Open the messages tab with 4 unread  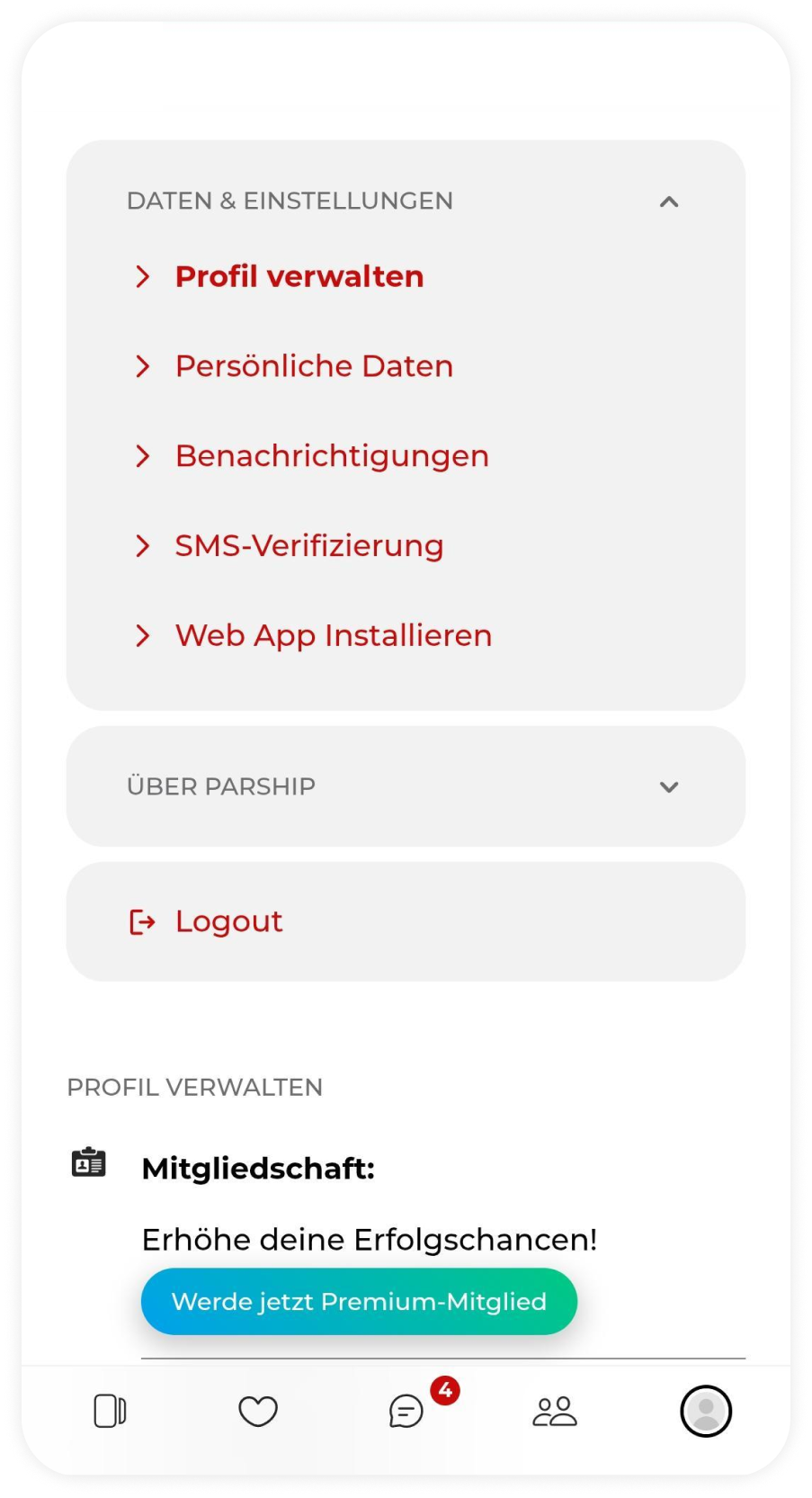pos(406,1411)
